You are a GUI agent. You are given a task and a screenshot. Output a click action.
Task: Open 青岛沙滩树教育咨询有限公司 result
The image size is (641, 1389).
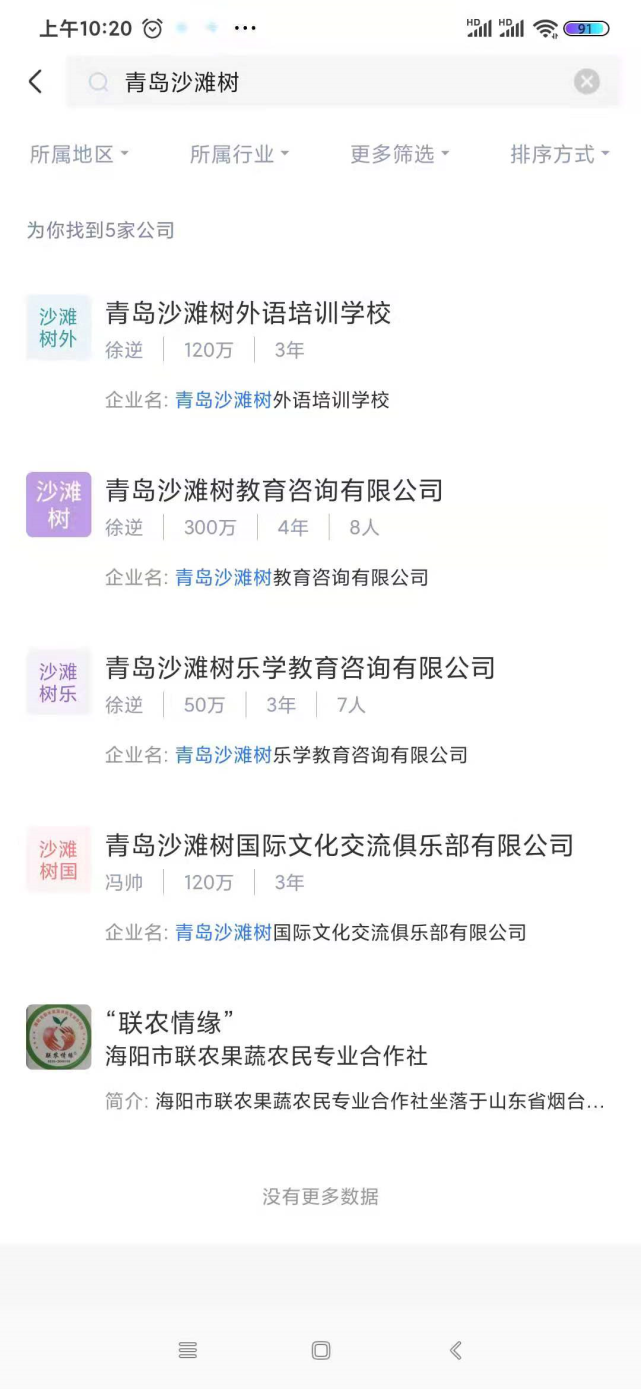click(320, 532)
